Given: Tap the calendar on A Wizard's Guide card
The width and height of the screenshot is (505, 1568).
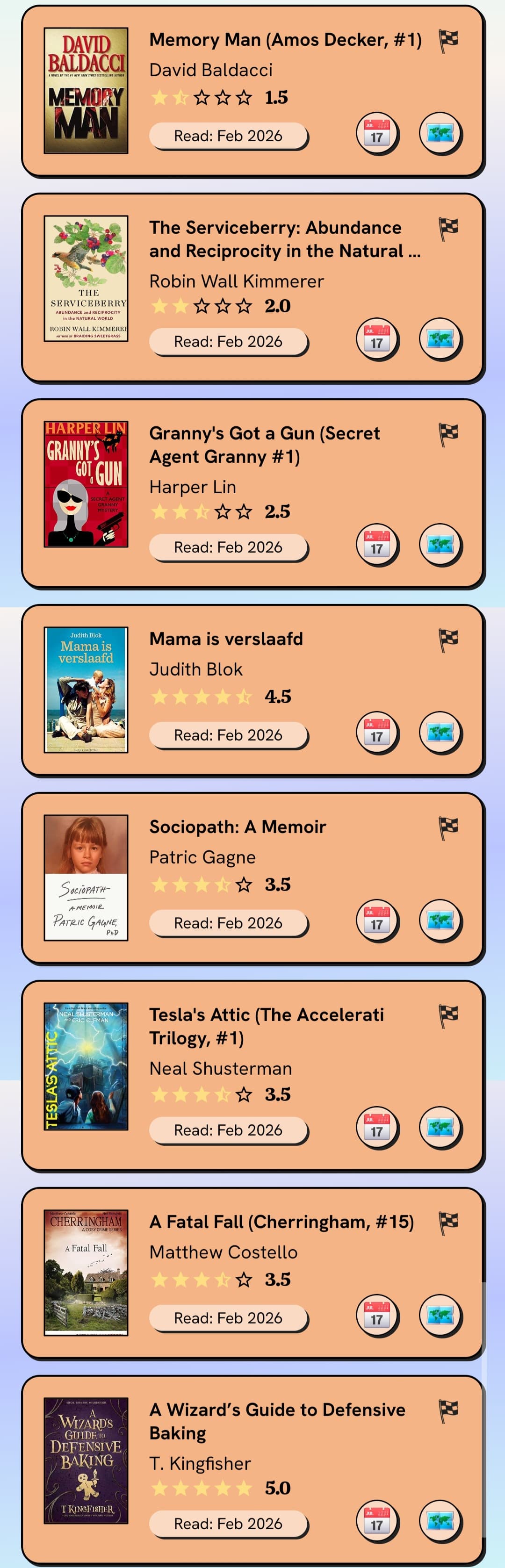Looking at the screenshot, I should click(x=377, y=1521).
